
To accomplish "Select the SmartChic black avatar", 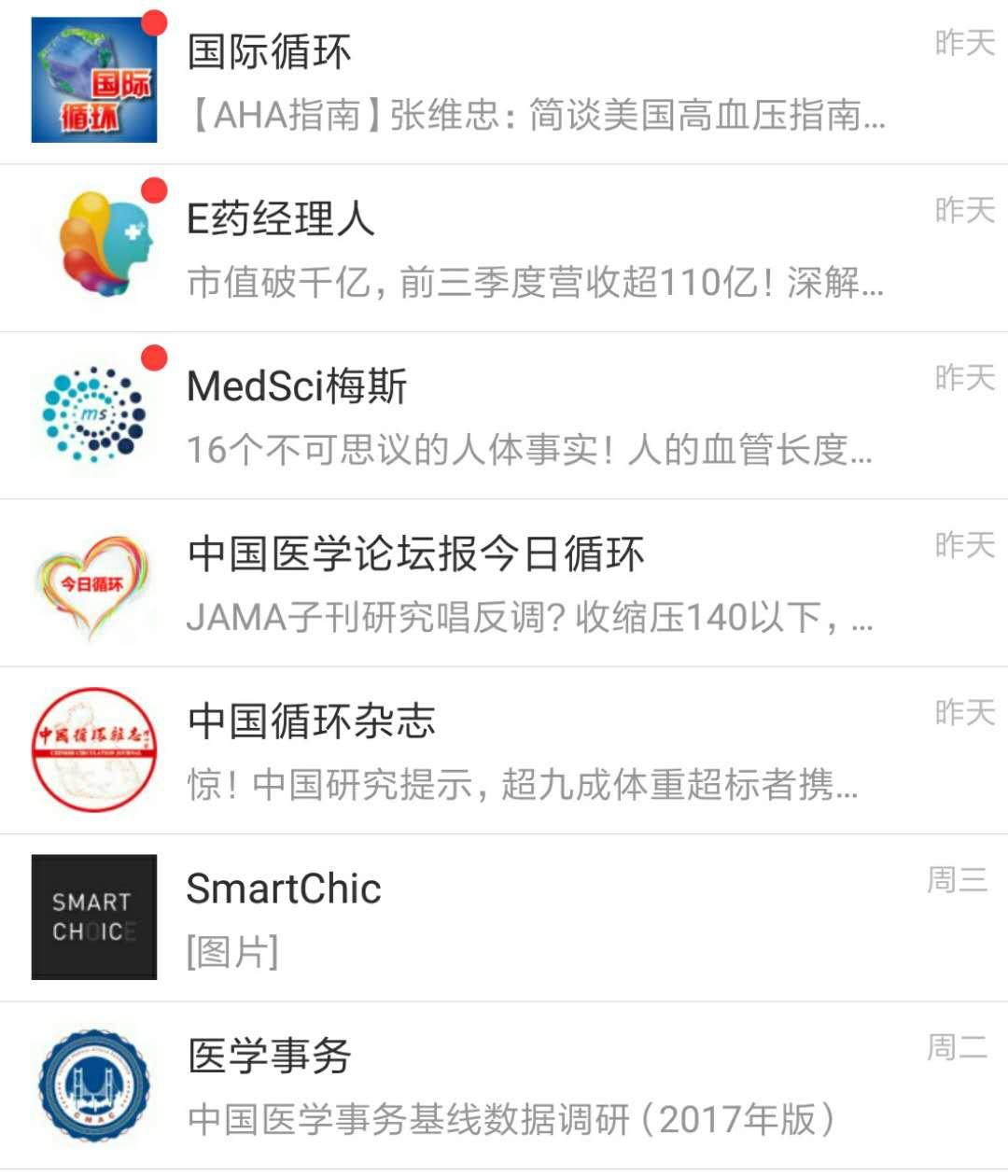I will pos(93,916).
